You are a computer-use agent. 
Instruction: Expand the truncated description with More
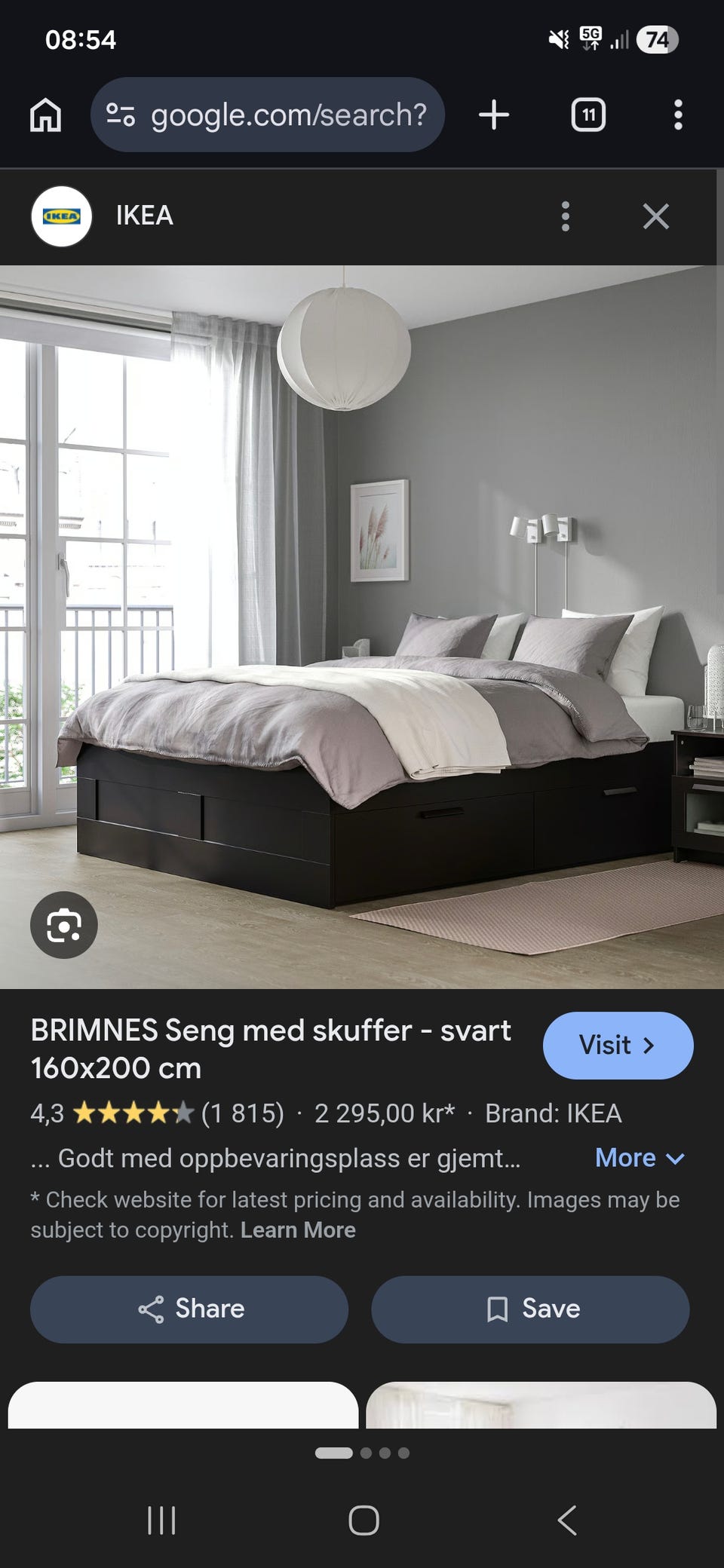(x=638, y=1157)
